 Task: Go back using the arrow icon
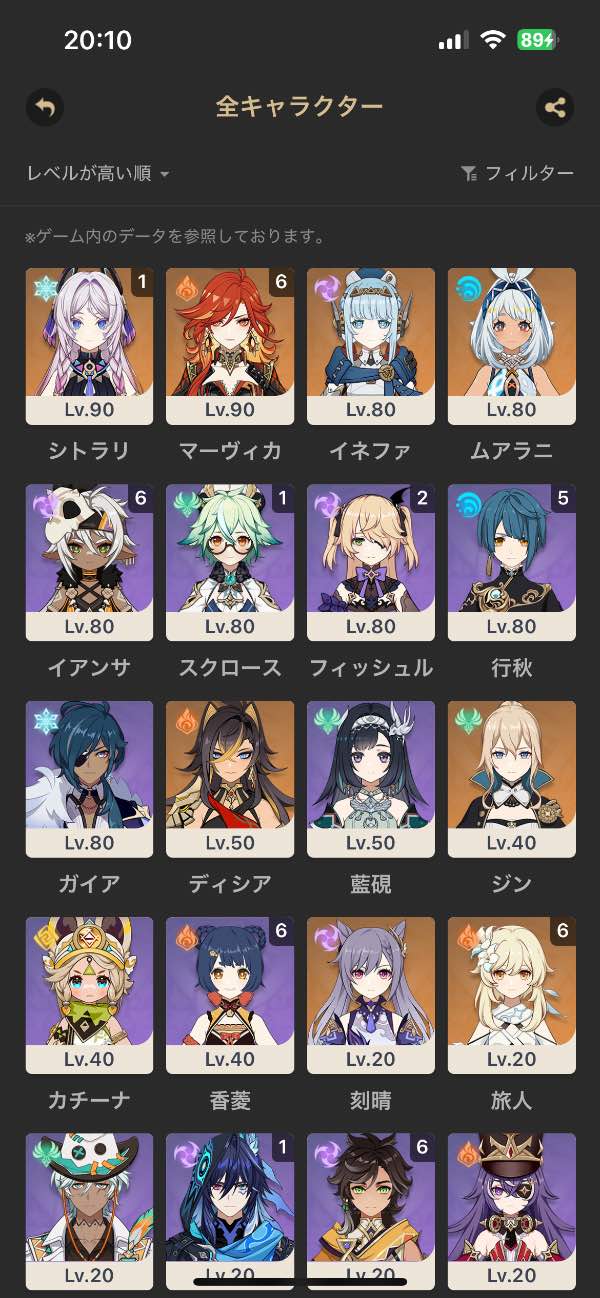[x=45, y=107]
